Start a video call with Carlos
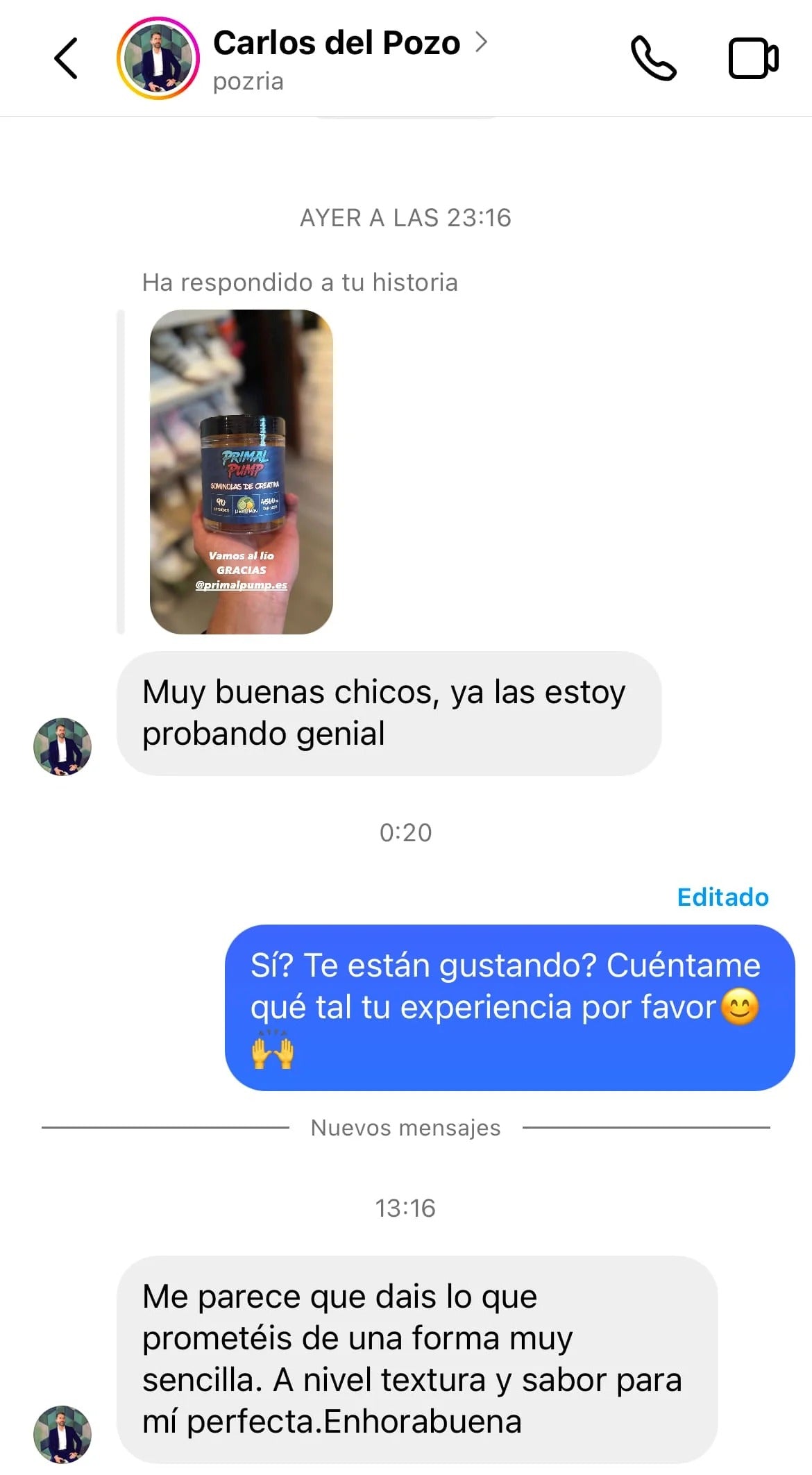Image resolution: width=812 pixels, height=1475 pixels. (x=753, y=59)
